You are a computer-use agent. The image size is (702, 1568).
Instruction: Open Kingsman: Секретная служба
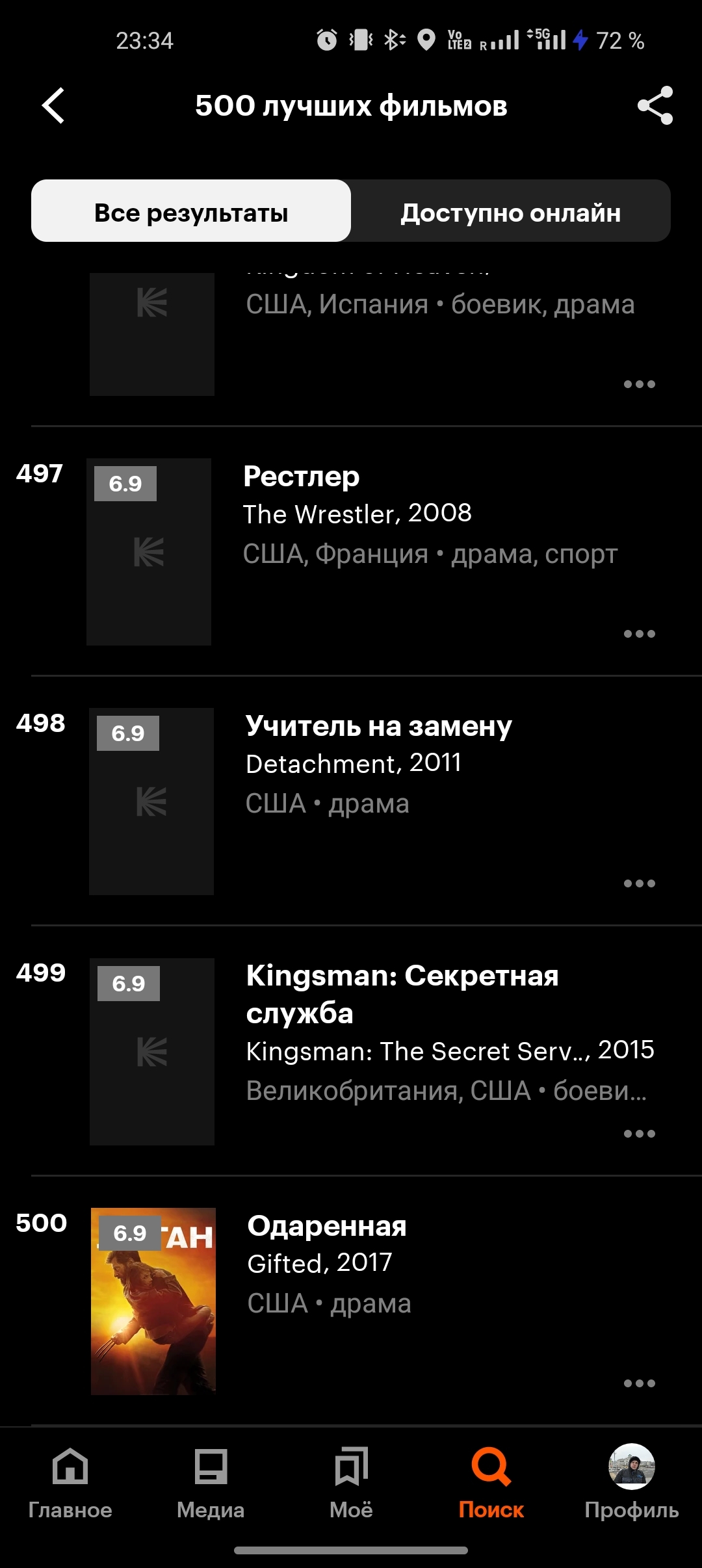[x=402, y=993]
